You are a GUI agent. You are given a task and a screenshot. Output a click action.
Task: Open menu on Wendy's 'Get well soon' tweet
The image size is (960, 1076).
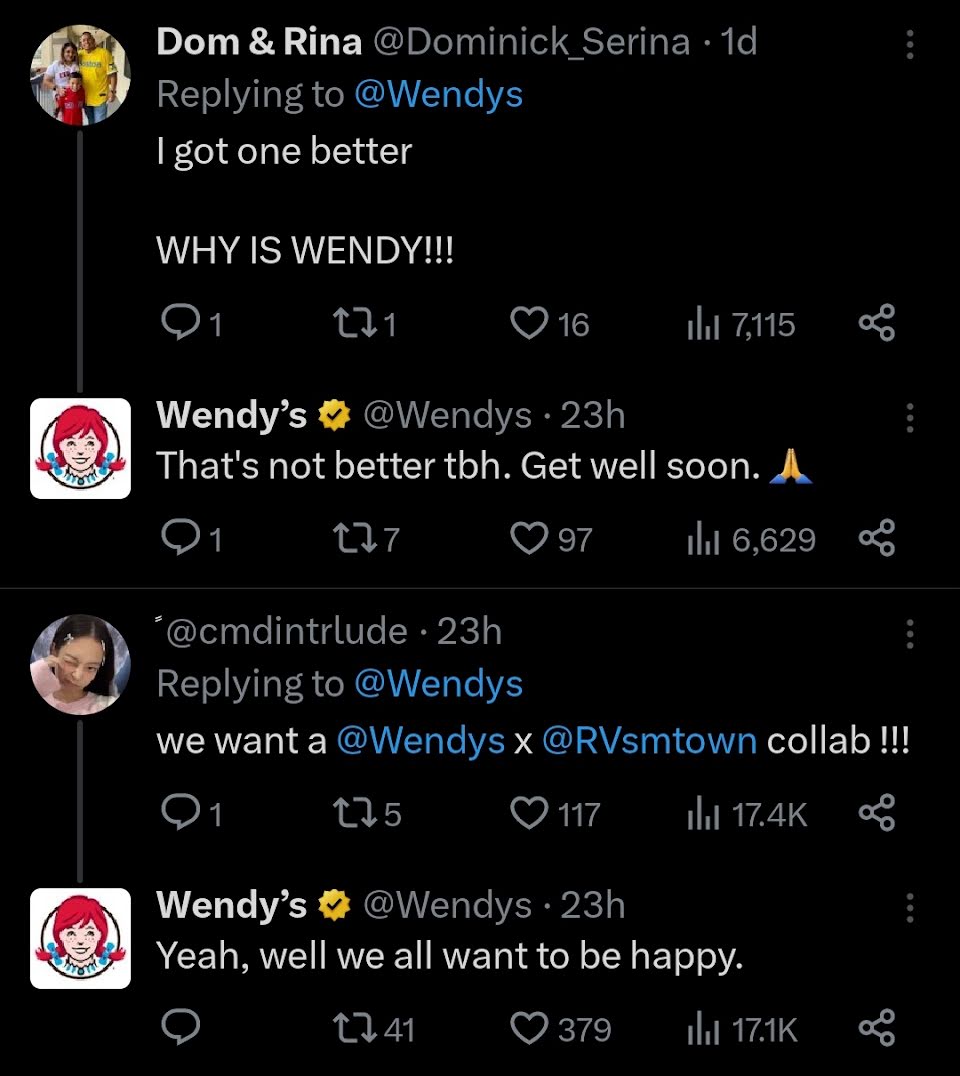pos(909,418)
